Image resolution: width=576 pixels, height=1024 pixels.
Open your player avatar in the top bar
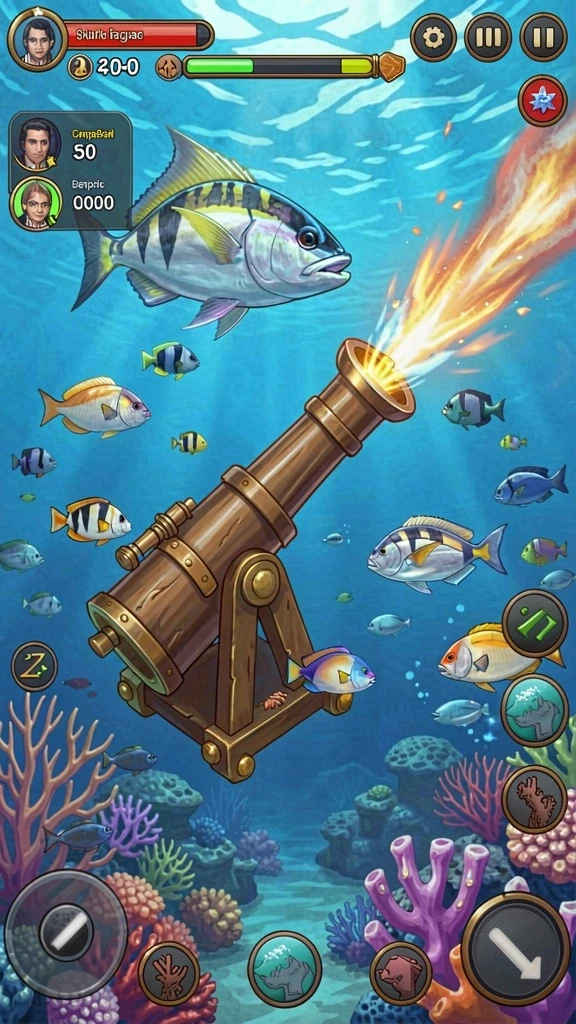tap(37, 39)
